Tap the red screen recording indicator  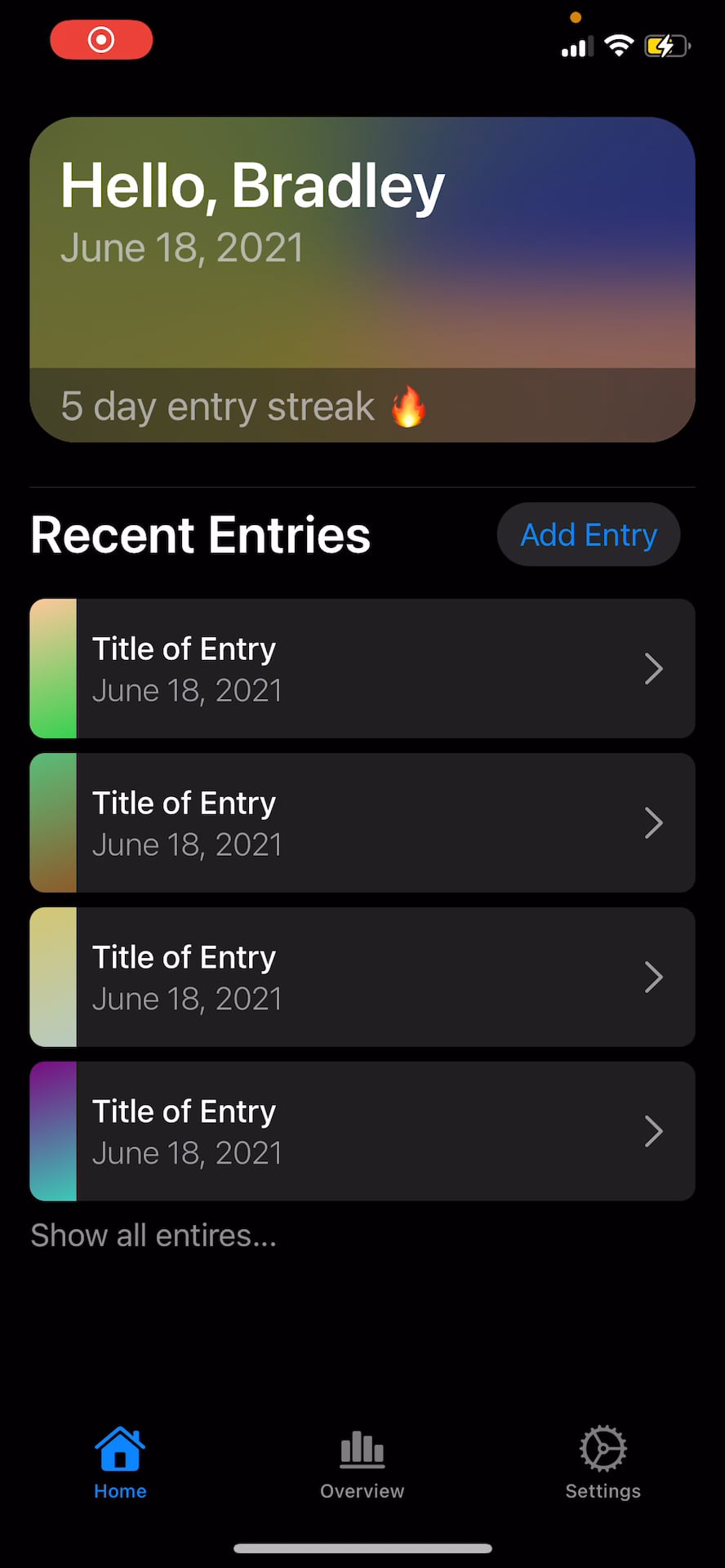tap(101, 40)
